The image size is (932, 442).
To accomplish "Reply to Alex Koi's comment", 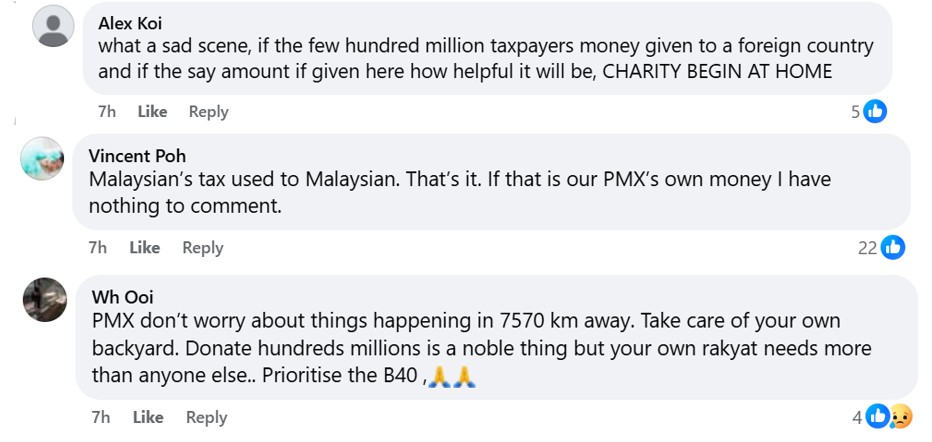I will [x=208, y=112].
